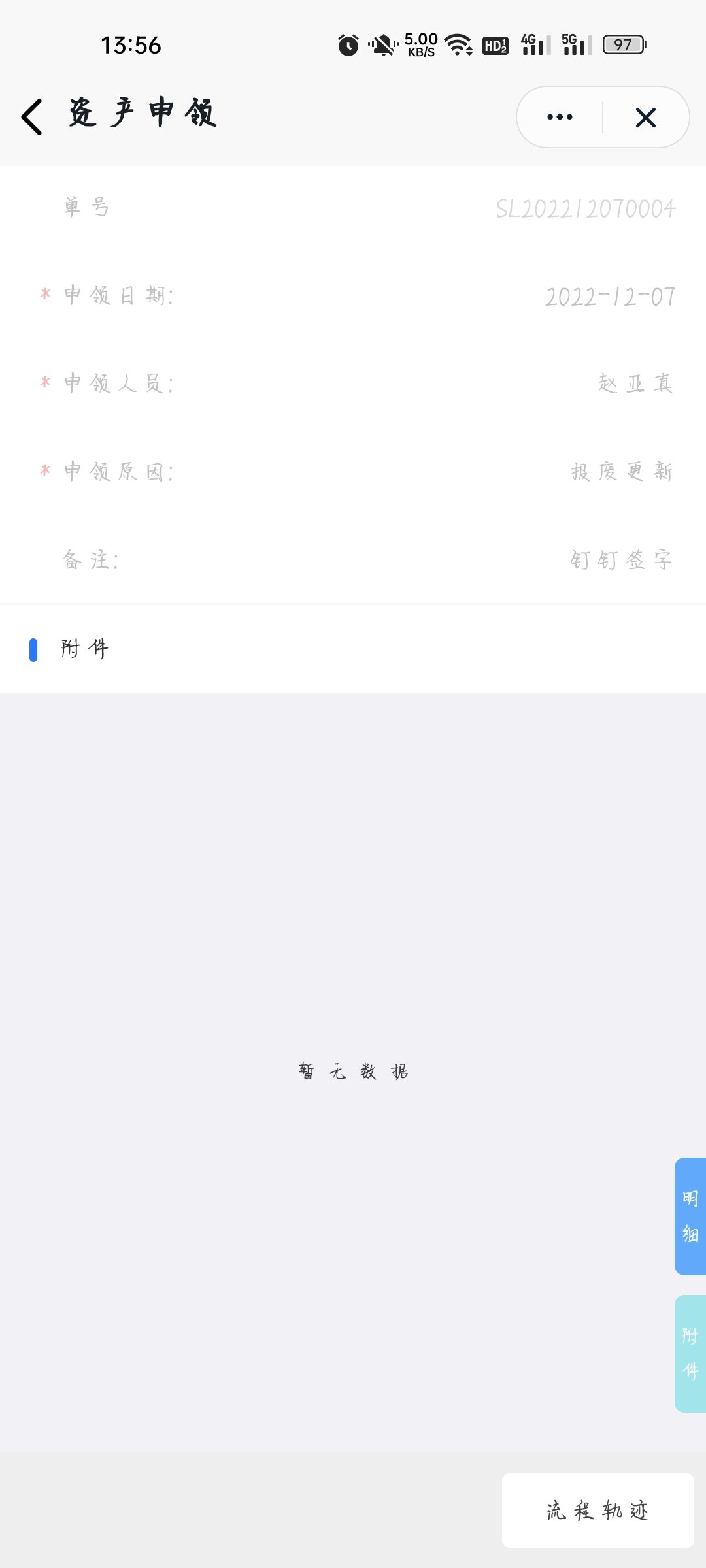The image size is (706, 1568).
Task: Jump to the 附件 side tab
Action: (x=690, y=1353)
